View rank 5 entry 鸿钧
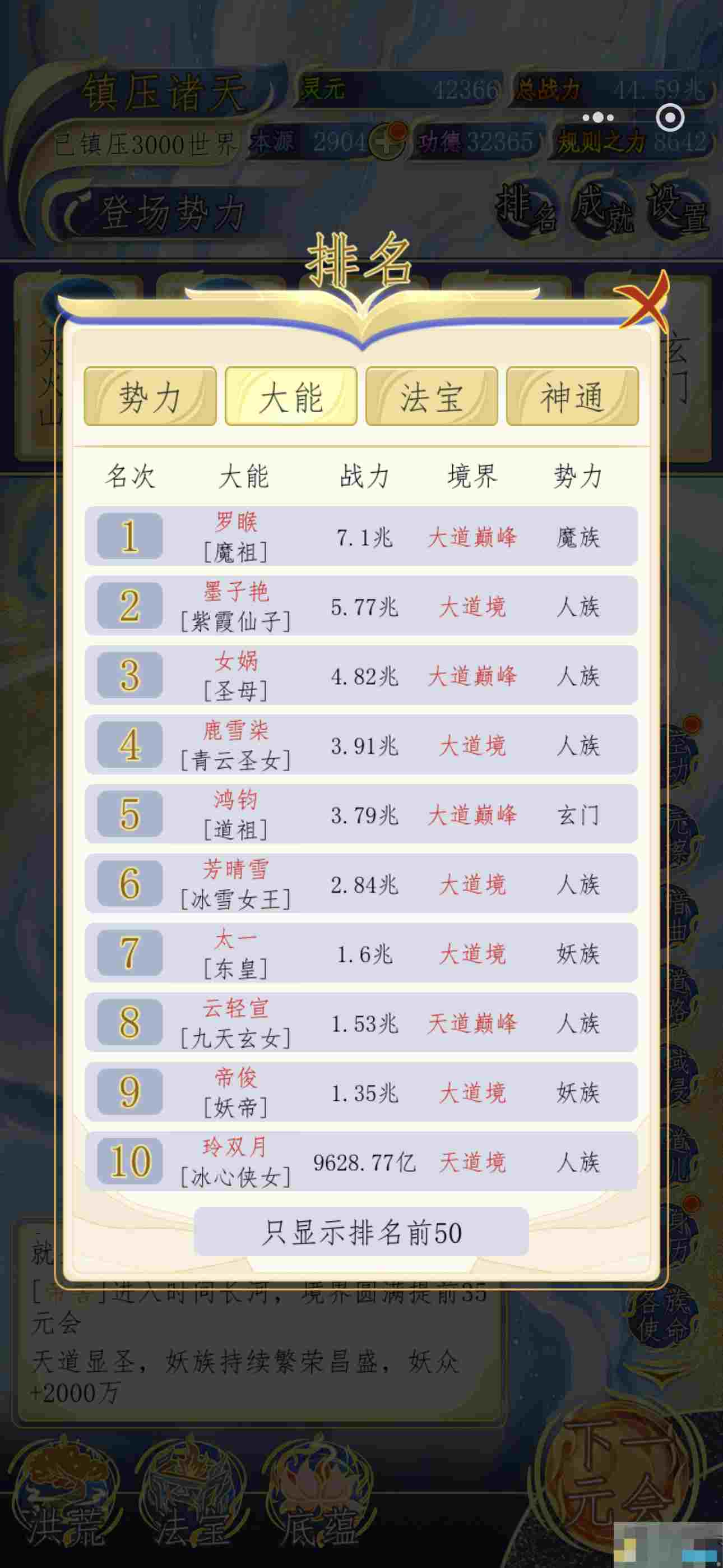The image size is (723, 1568). (x=361, y=814)
